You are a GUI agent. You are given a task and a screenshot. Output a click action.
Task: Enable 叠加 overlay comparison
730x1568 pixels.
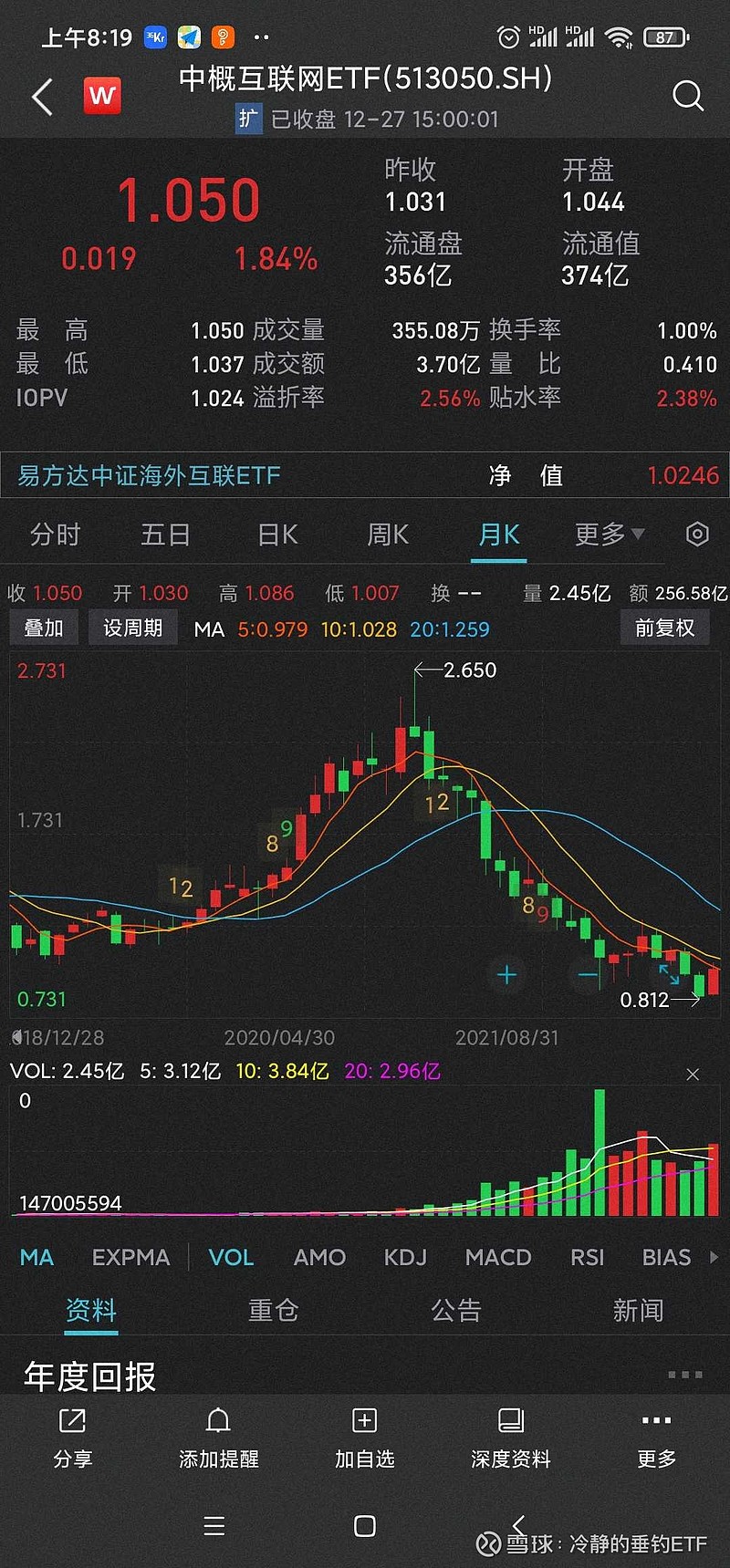(x=44, y=628)
